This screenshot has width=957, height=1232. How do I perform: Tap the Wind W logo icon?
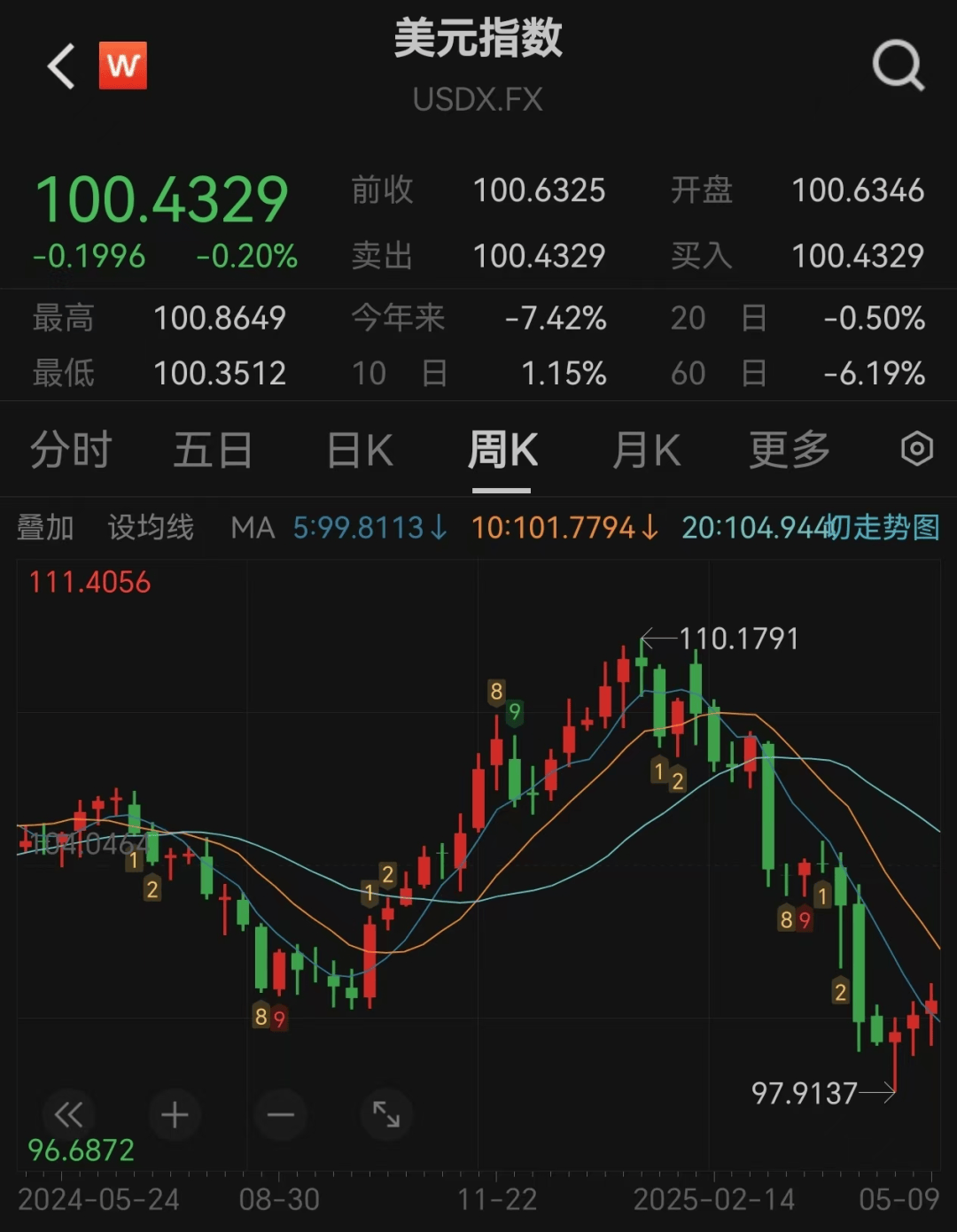tap(123, 66)
